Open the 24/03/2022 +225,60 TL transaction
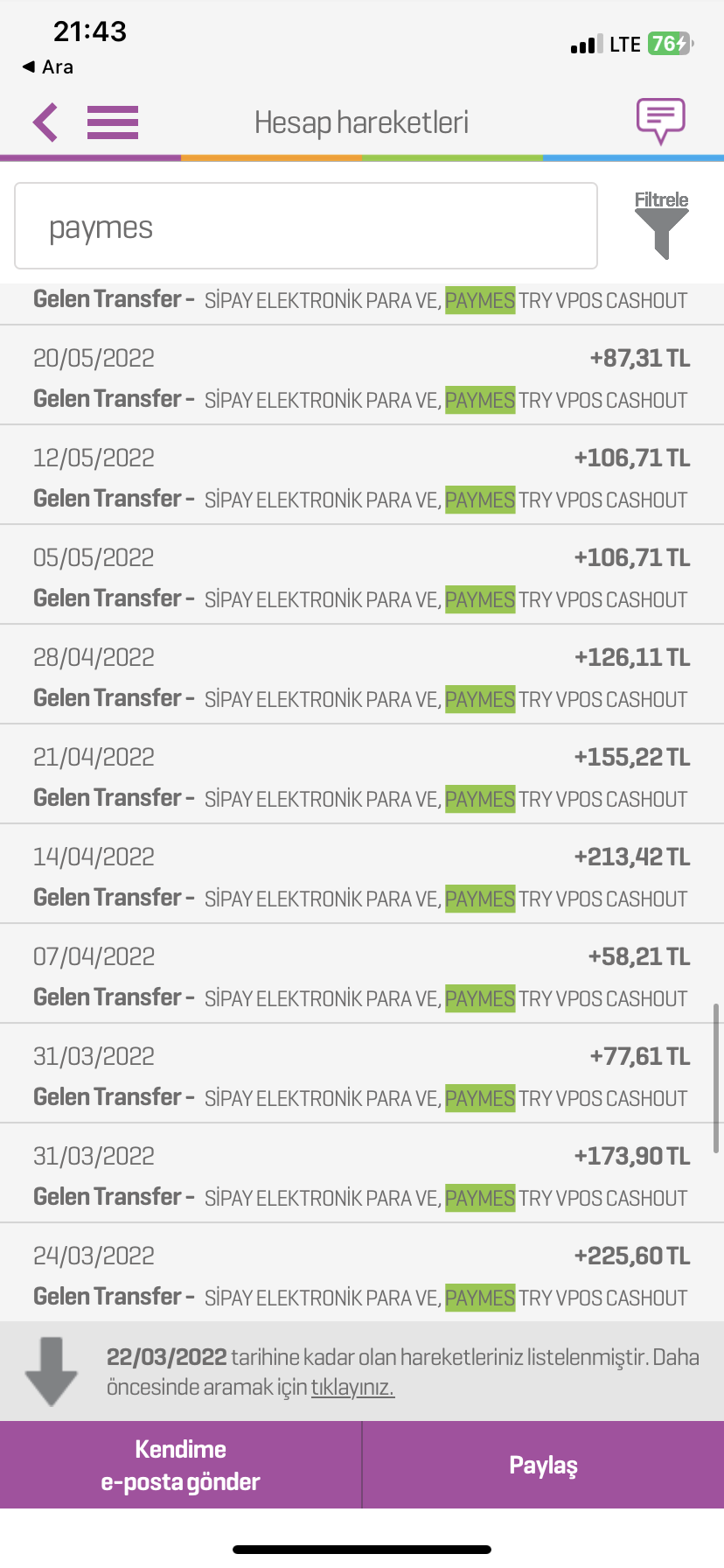 [x=362, y=1273]
